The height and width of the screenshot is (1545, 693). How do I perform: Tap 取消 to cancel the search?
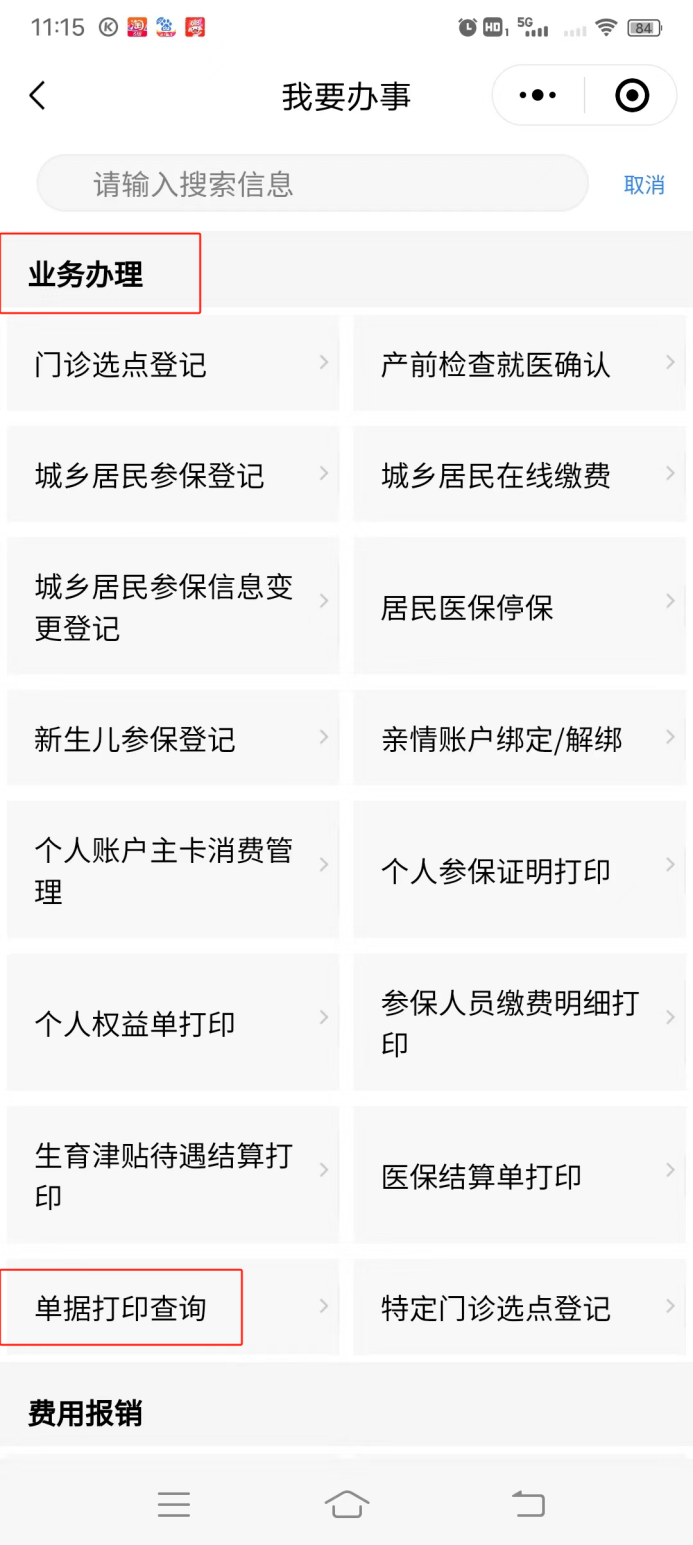pos(644,185)
